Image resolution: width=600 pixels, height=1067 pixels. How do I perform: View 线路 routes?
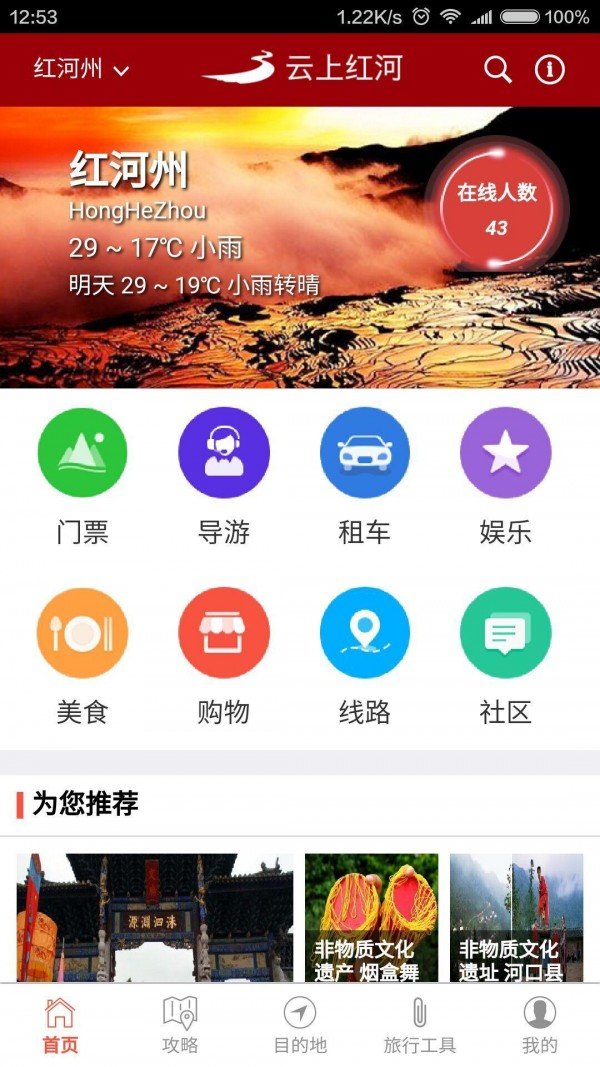tap(365, 658)
